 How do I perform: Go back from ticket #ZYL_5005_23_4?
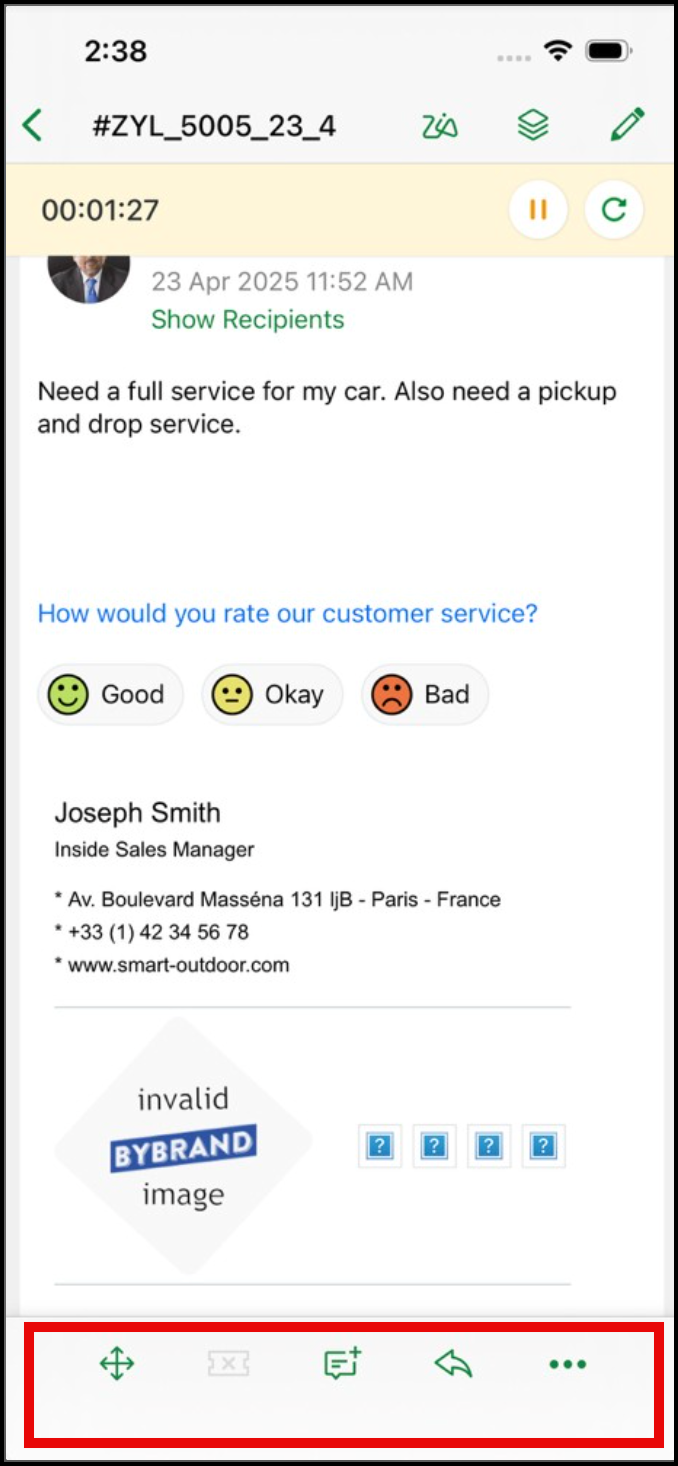click(33, 126)
